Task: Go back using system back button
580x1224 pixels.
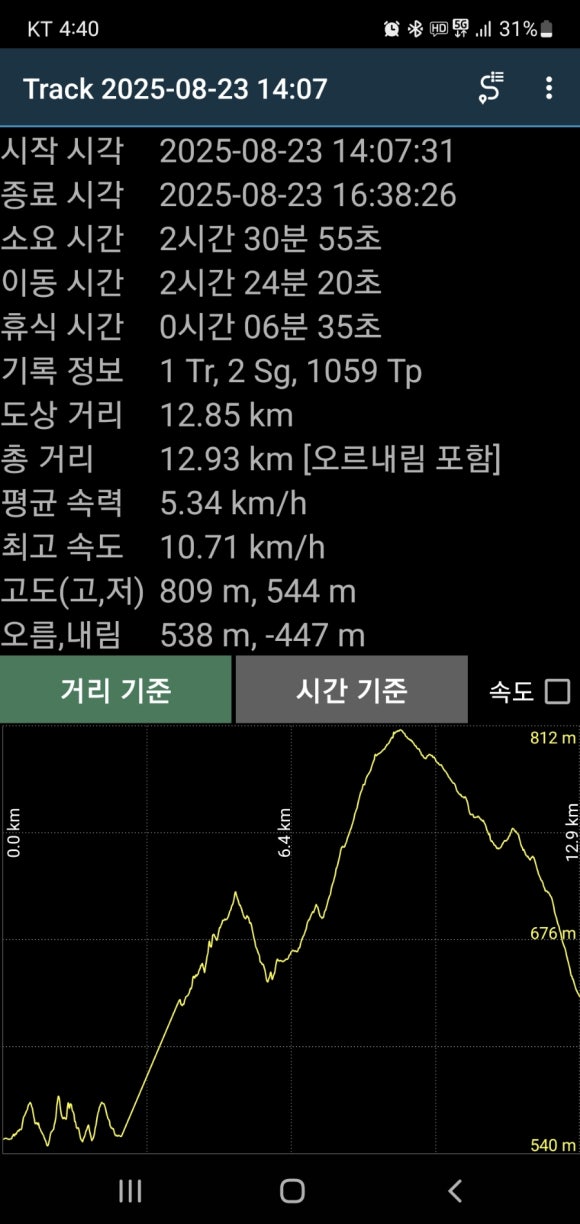Action: click(455, 1190)
